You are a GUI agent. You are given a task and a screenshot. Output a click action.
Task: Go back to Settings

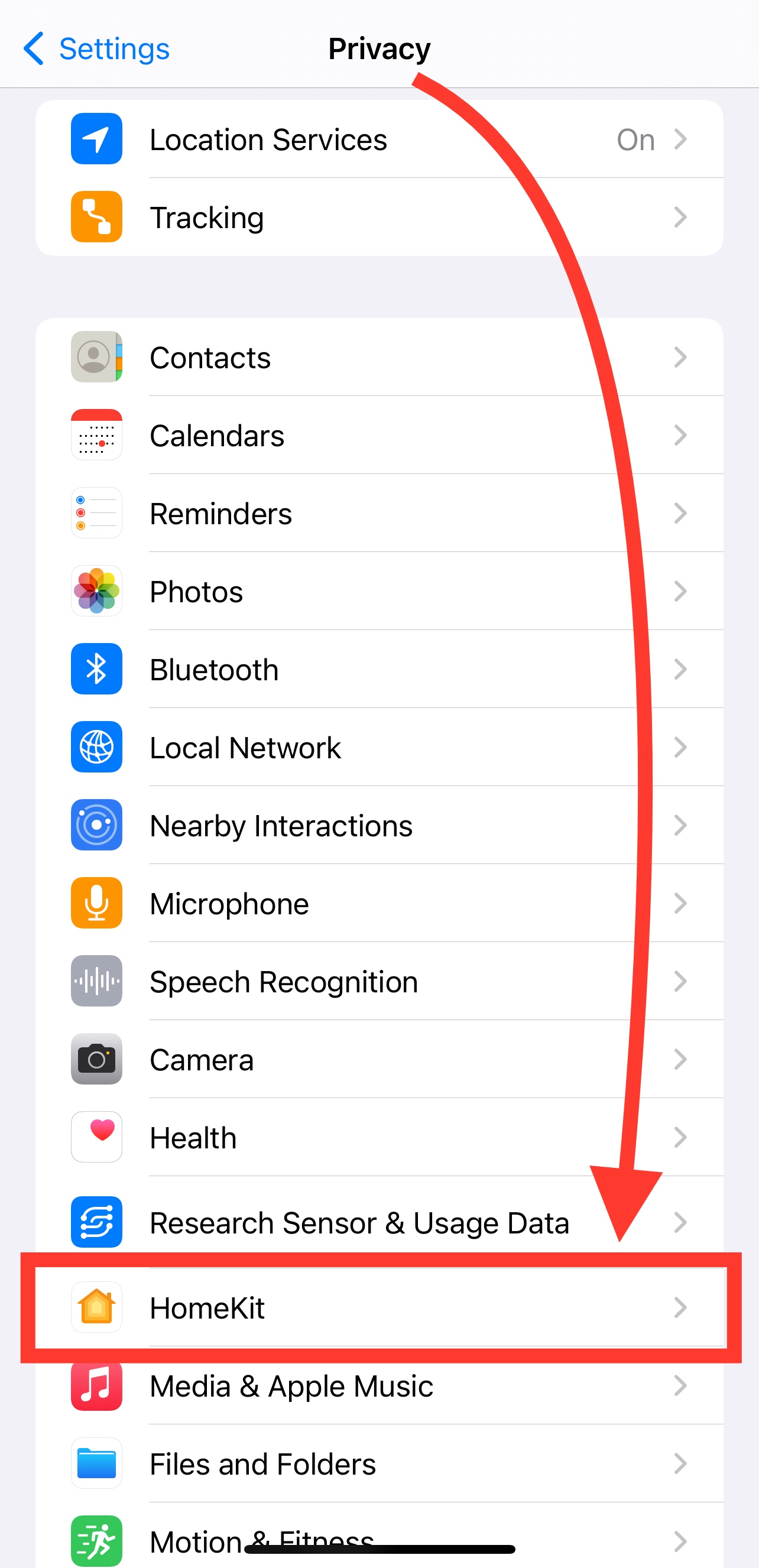tap(96, 48)
